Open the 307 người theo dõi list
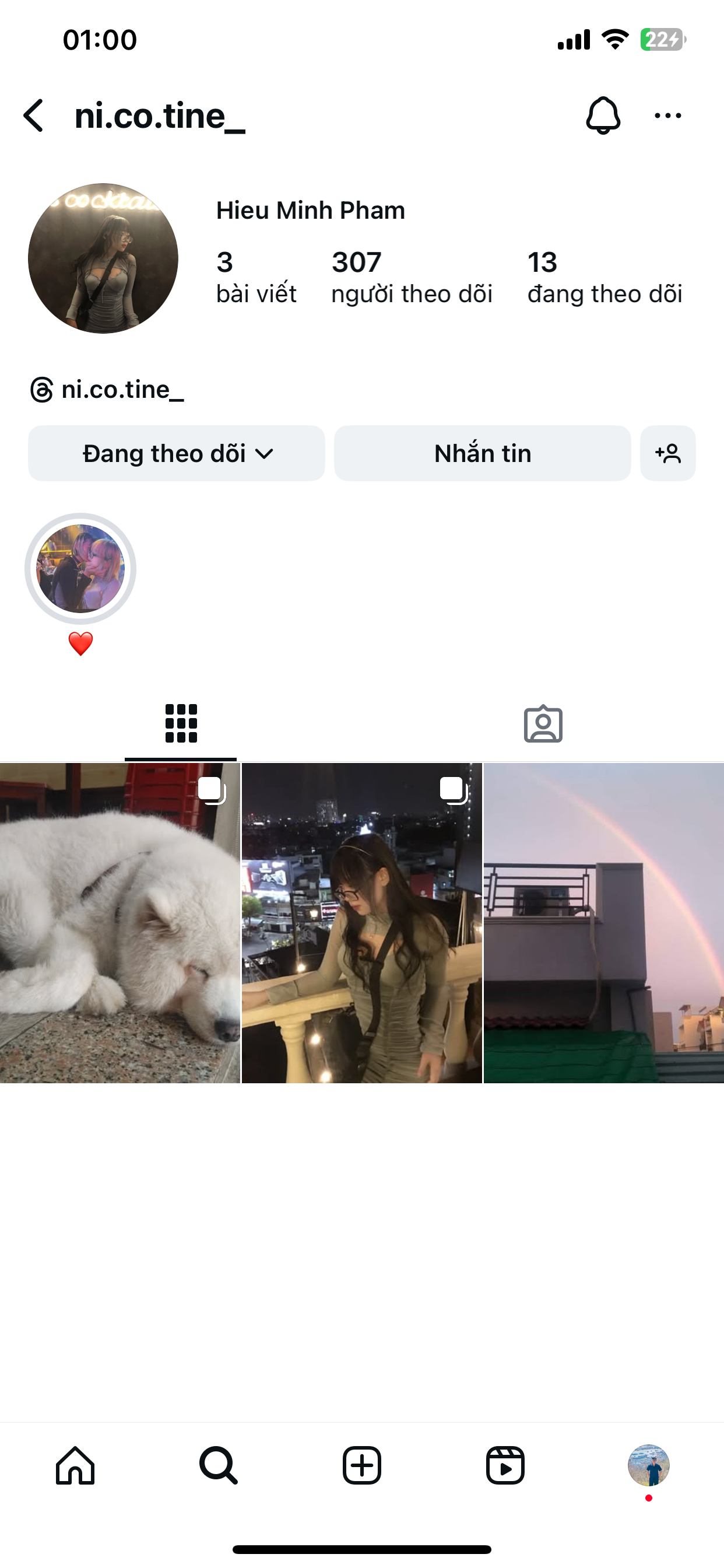724x1568 pixels. click(x=412, y=277)
